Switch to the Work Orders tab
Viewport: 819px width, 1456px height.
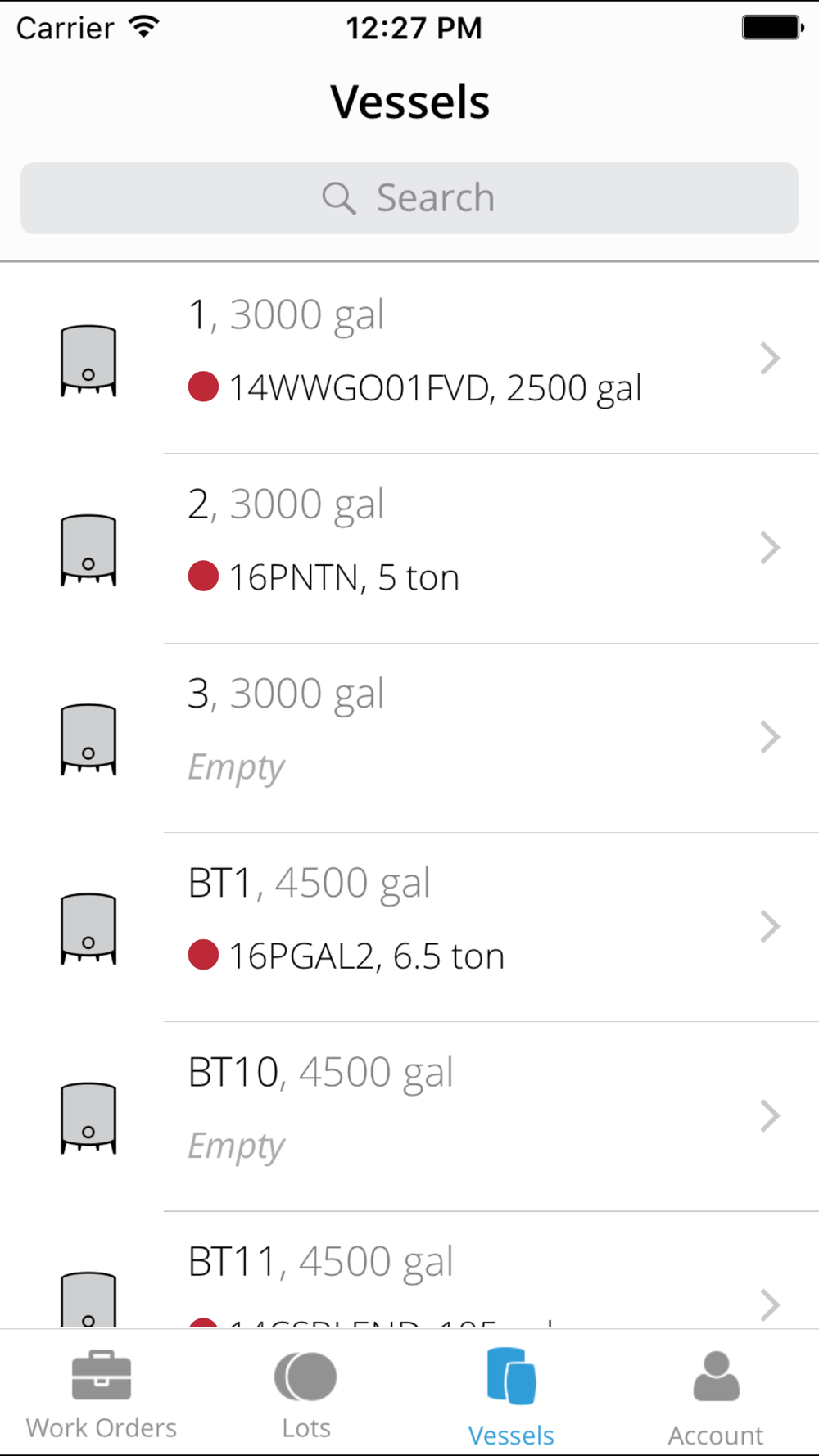[102, 1394]
